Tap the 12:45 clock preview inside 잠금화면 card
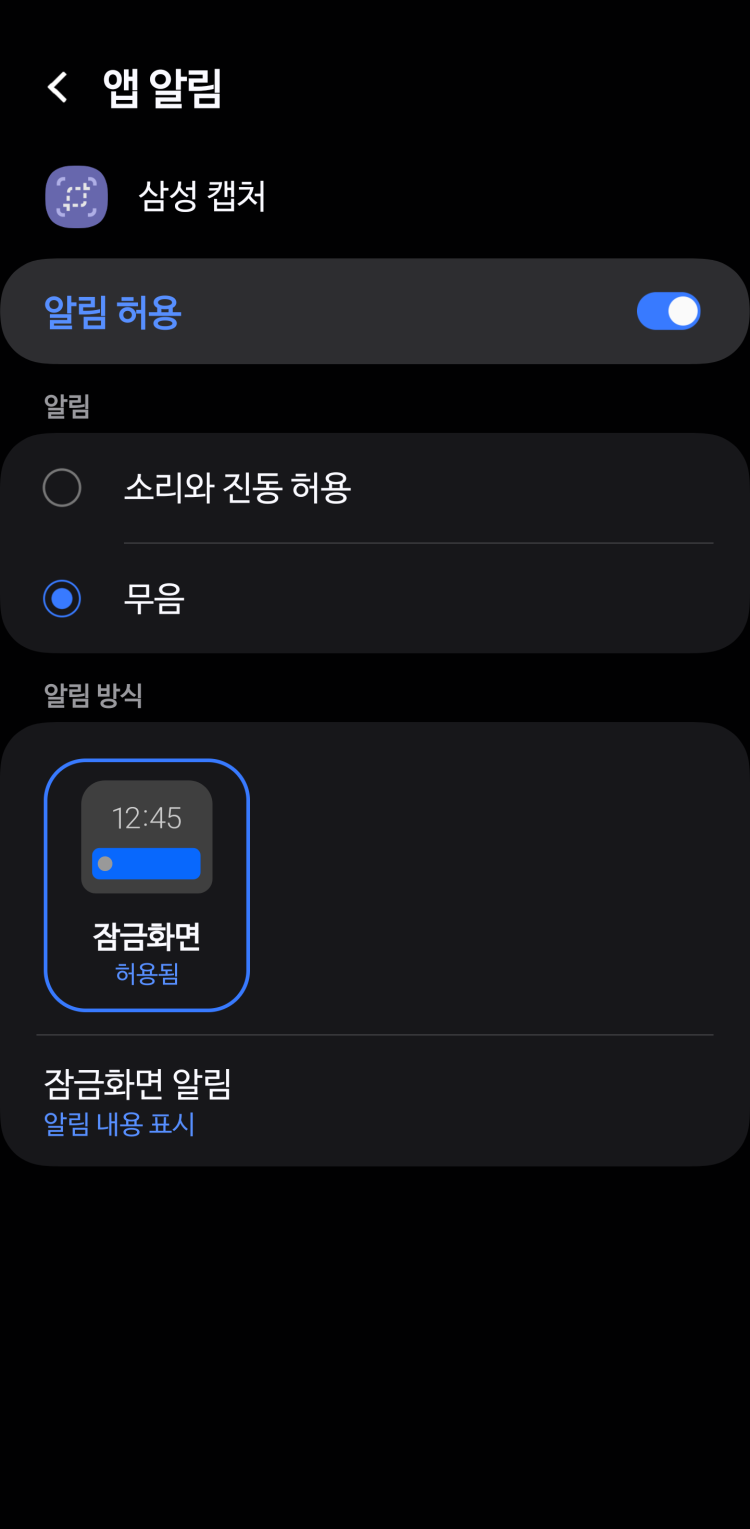The image size is (750, 1529). pyautogui.click(x=146, y=818)
